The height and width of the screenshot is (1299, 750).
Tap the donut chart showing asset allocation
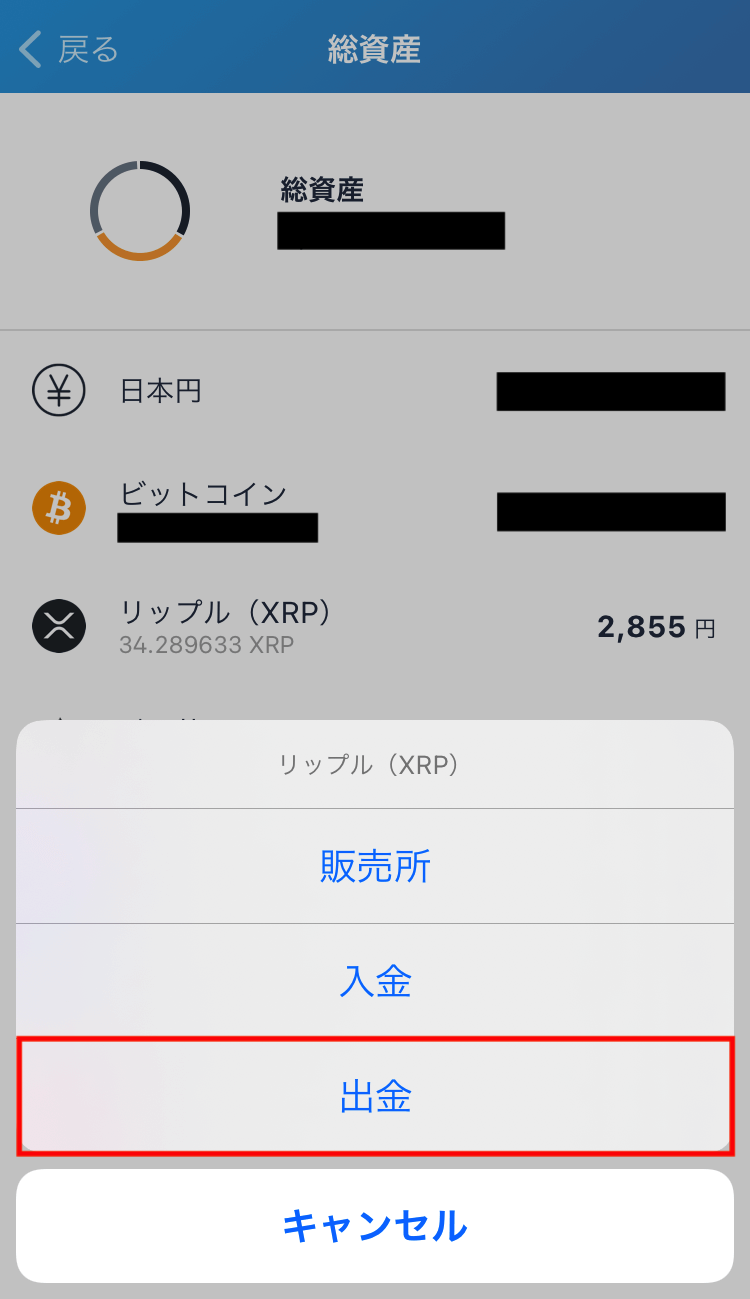pyautogui.click(x=140, y=211)
